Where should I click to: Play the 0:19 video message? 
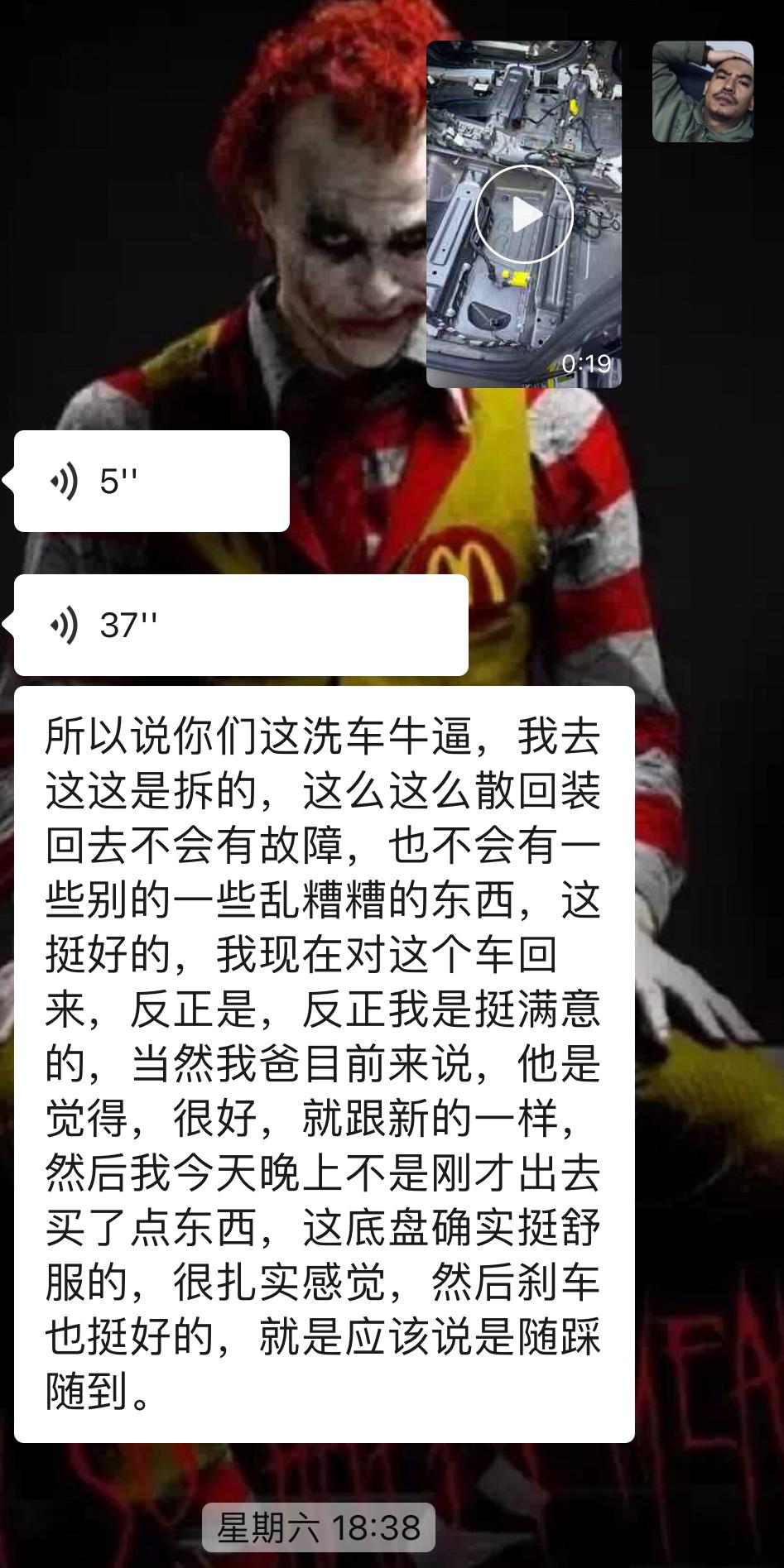click(x=523, y=214)
